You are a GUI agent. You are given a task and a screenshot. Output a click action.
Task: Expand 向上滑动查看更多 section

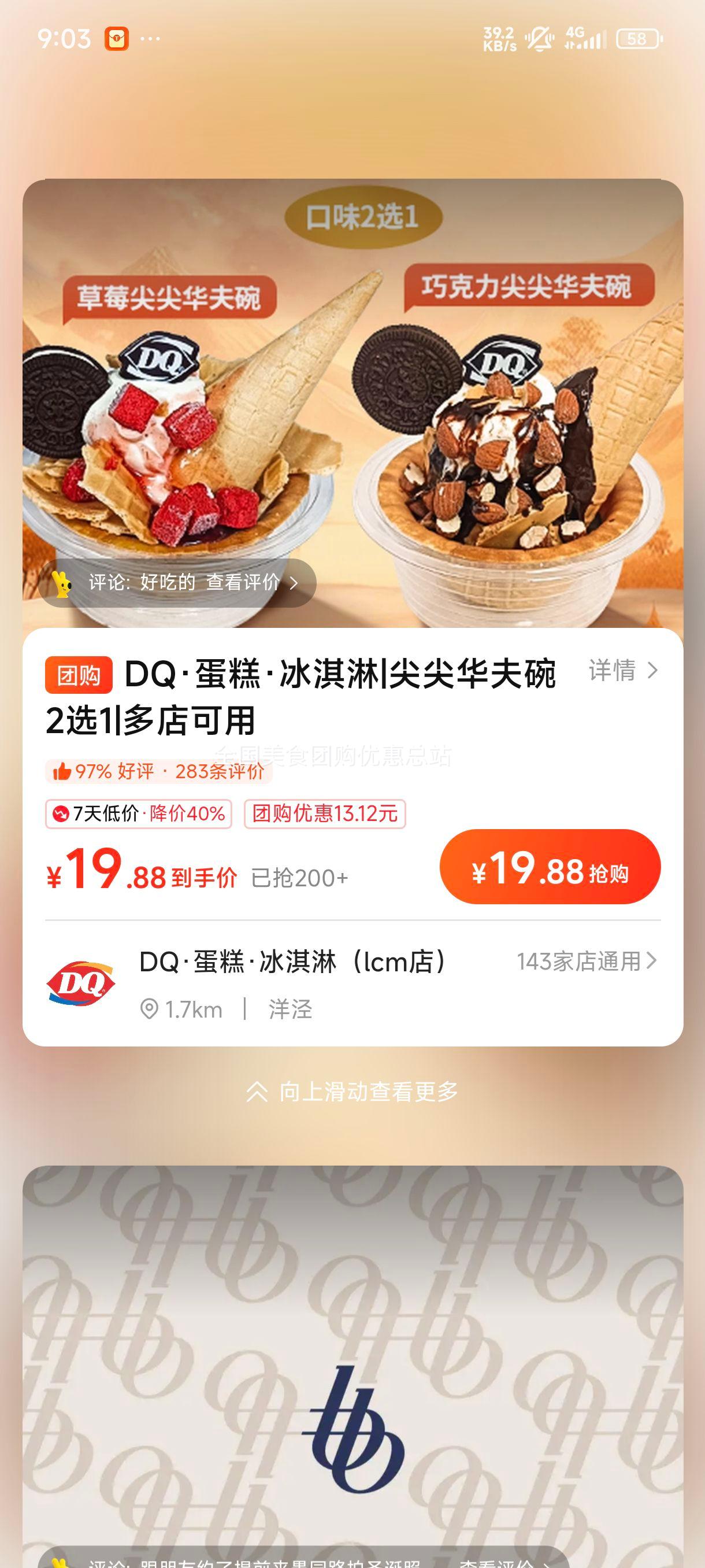coord(353,1093)
